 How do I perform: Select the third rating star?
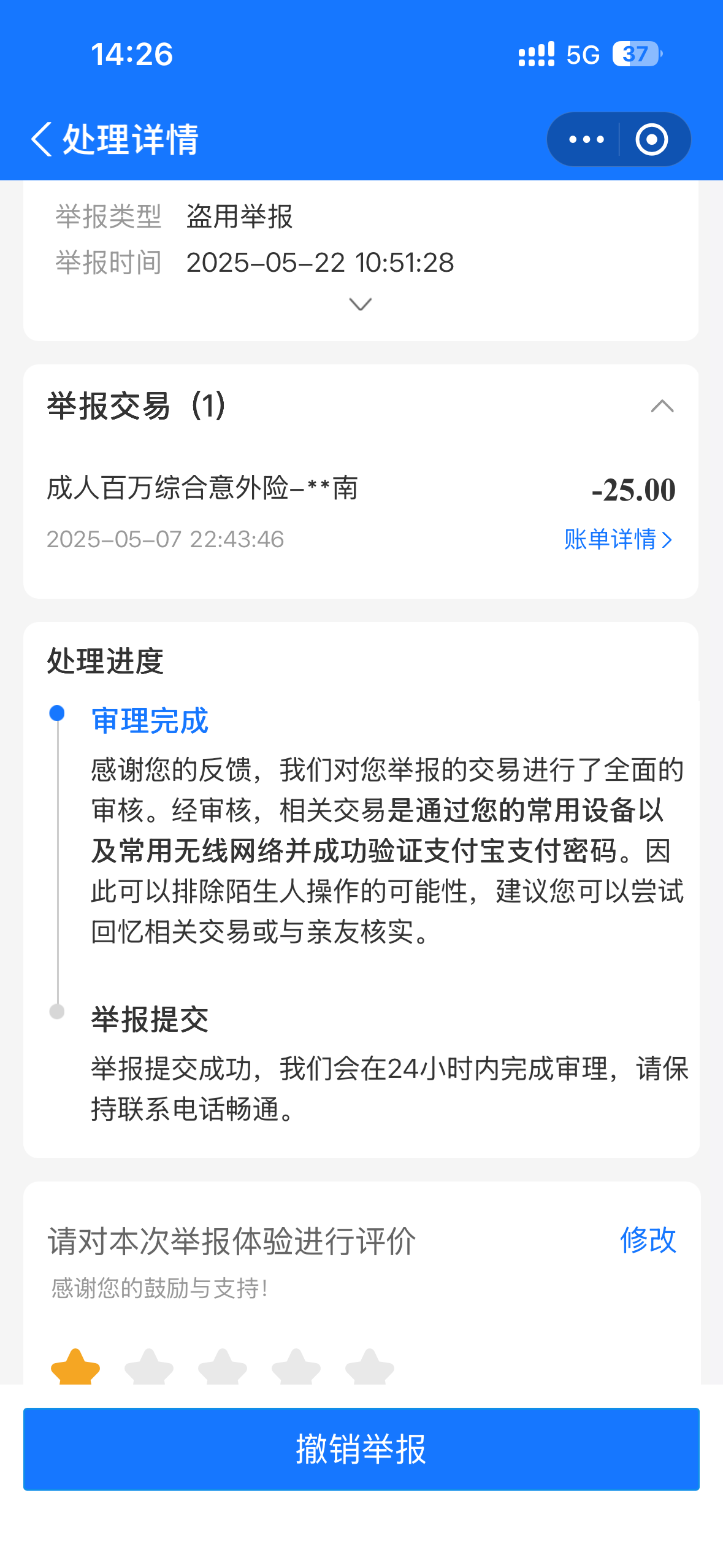(223, 1367)
